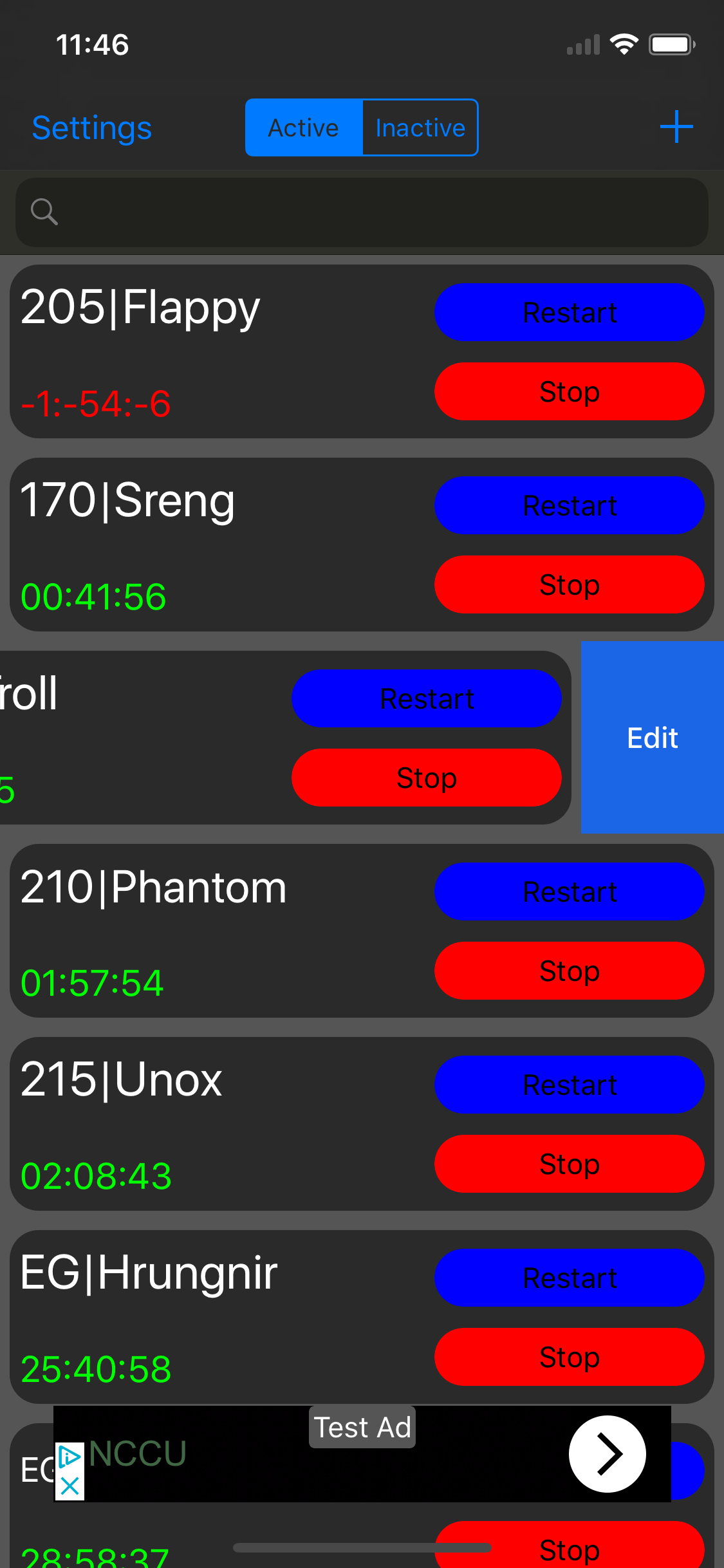Switch to the Inactive tab
Screen dimensions: 724x1568
pyautogui.click(x=420, y=127)
